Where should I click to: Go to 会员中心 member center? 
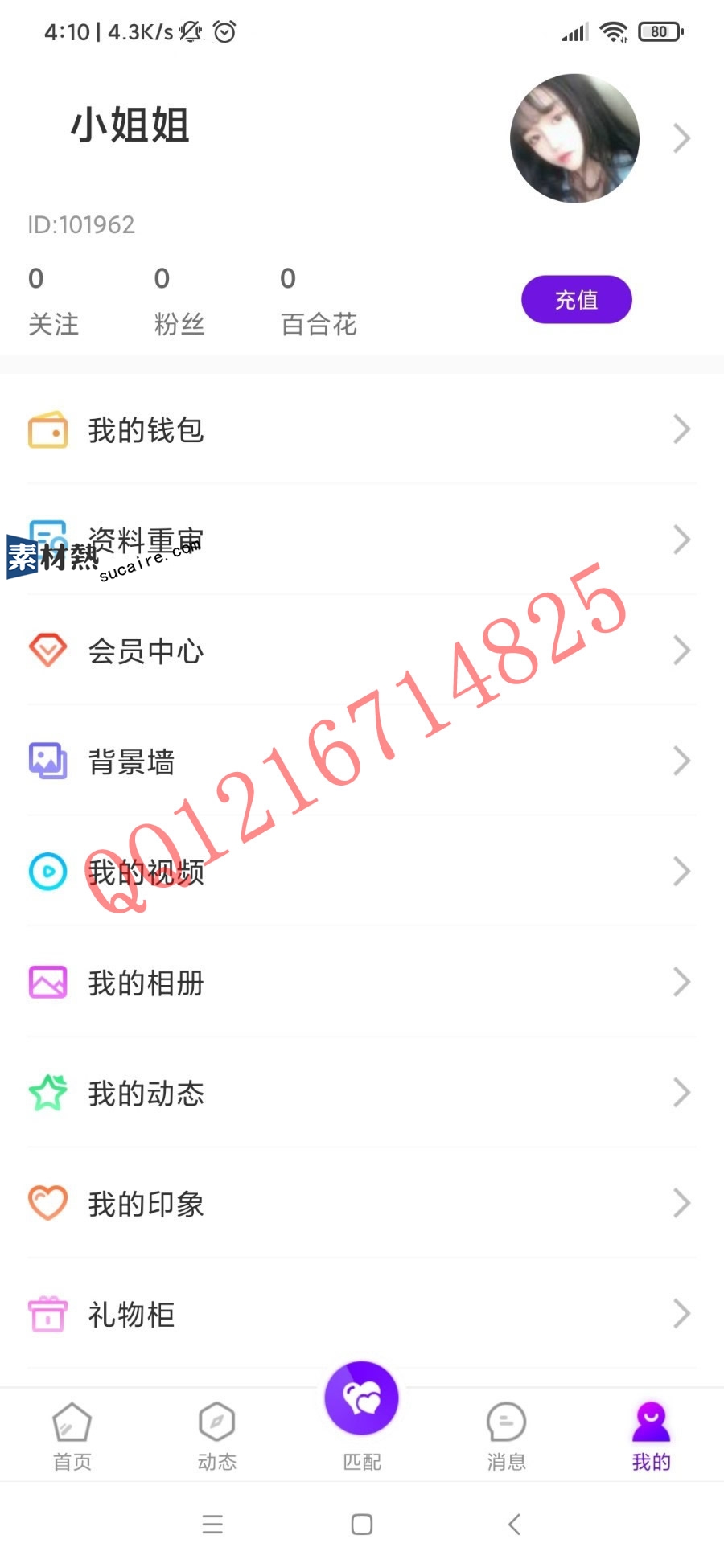point(362,651)
